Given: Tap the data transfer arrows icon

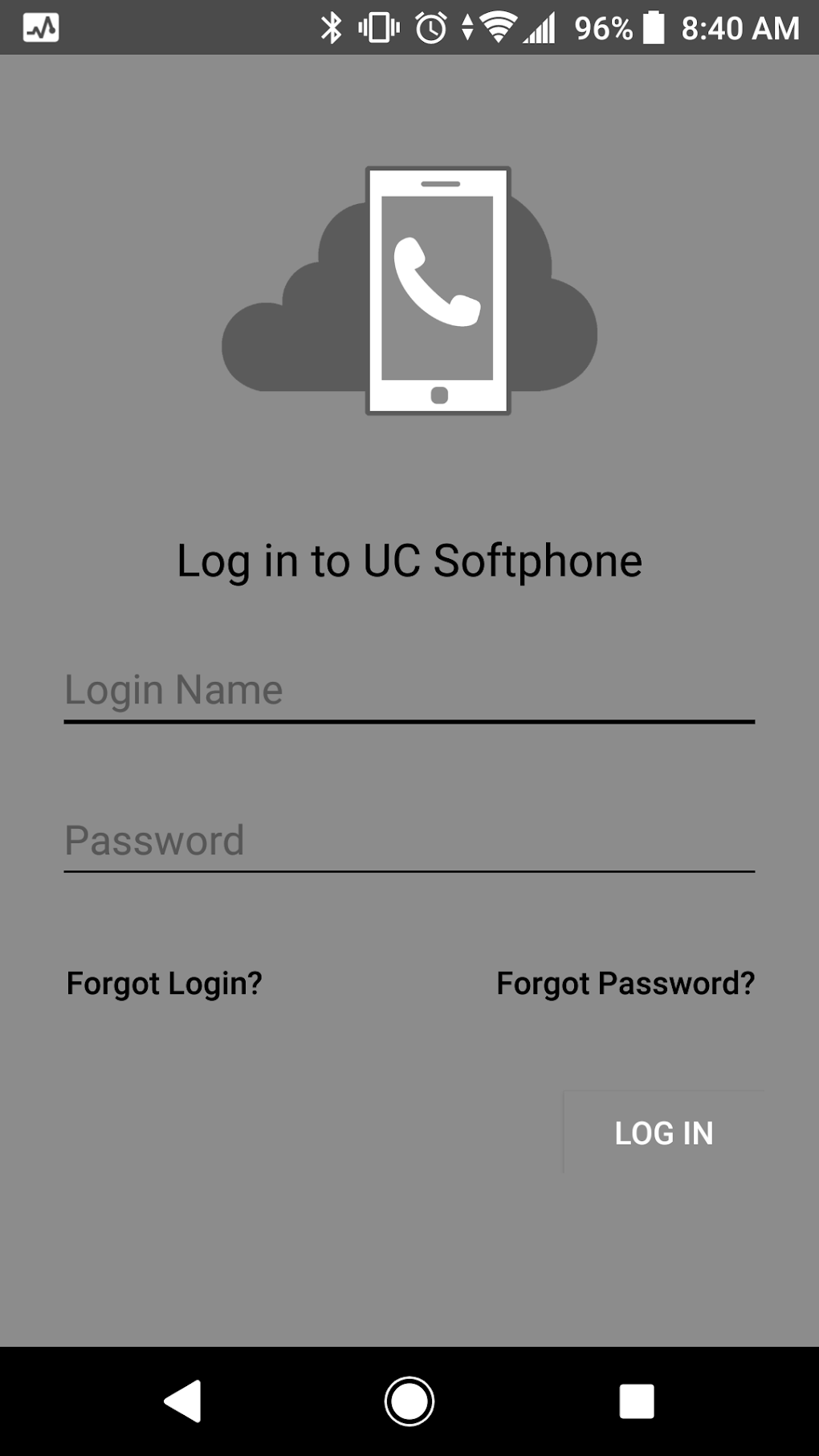Looking at the screenshot, I should tap(467, 27).
